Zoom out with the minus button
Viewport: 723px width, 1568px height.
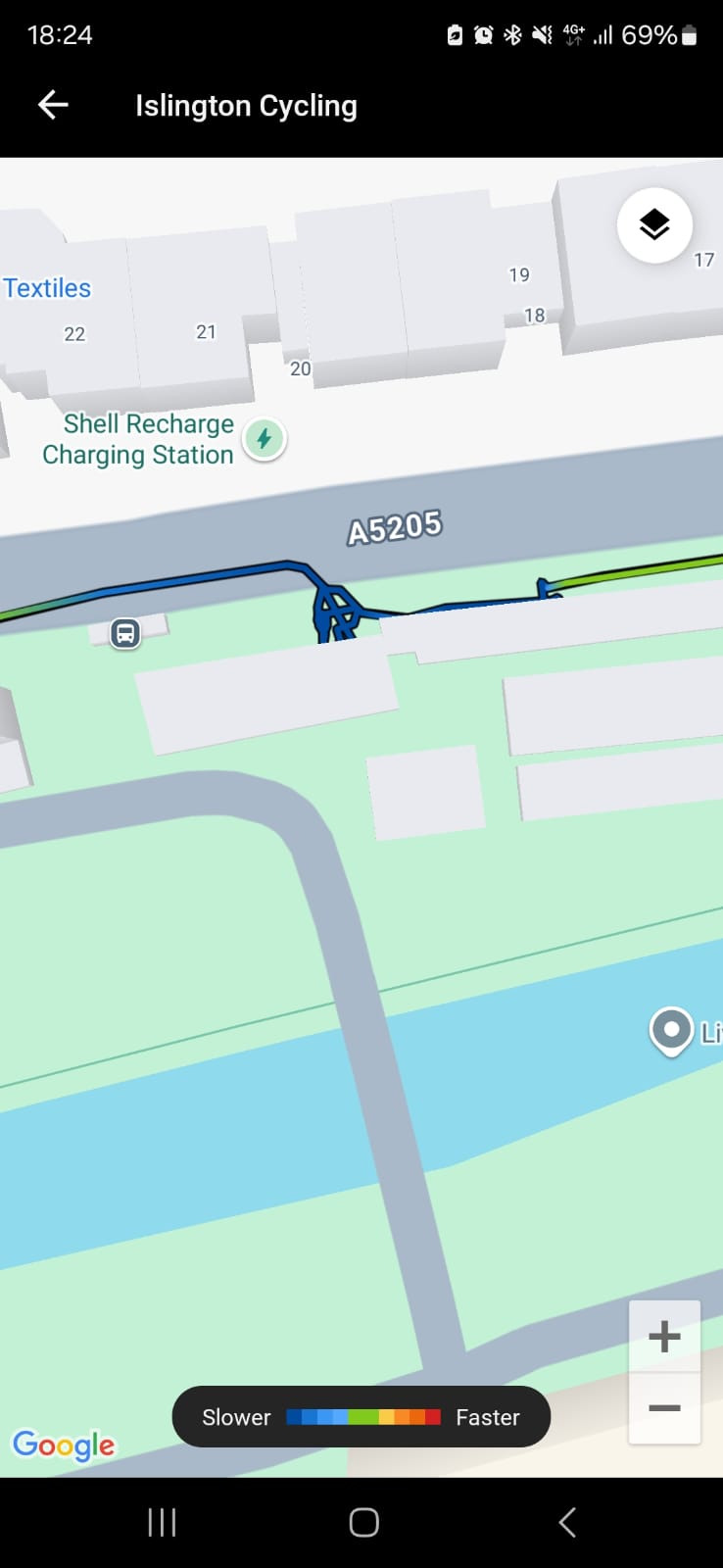click(664, 1408)
